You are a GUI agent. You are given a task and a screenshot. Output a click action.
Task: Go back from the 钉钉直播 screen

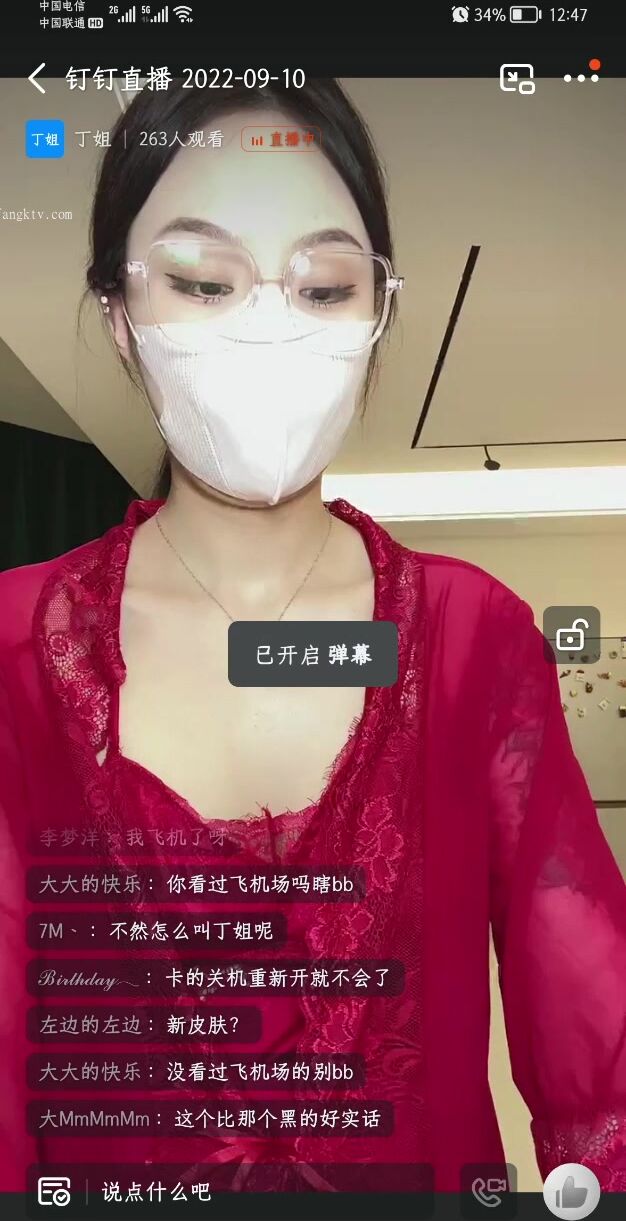tap(37, 78)
